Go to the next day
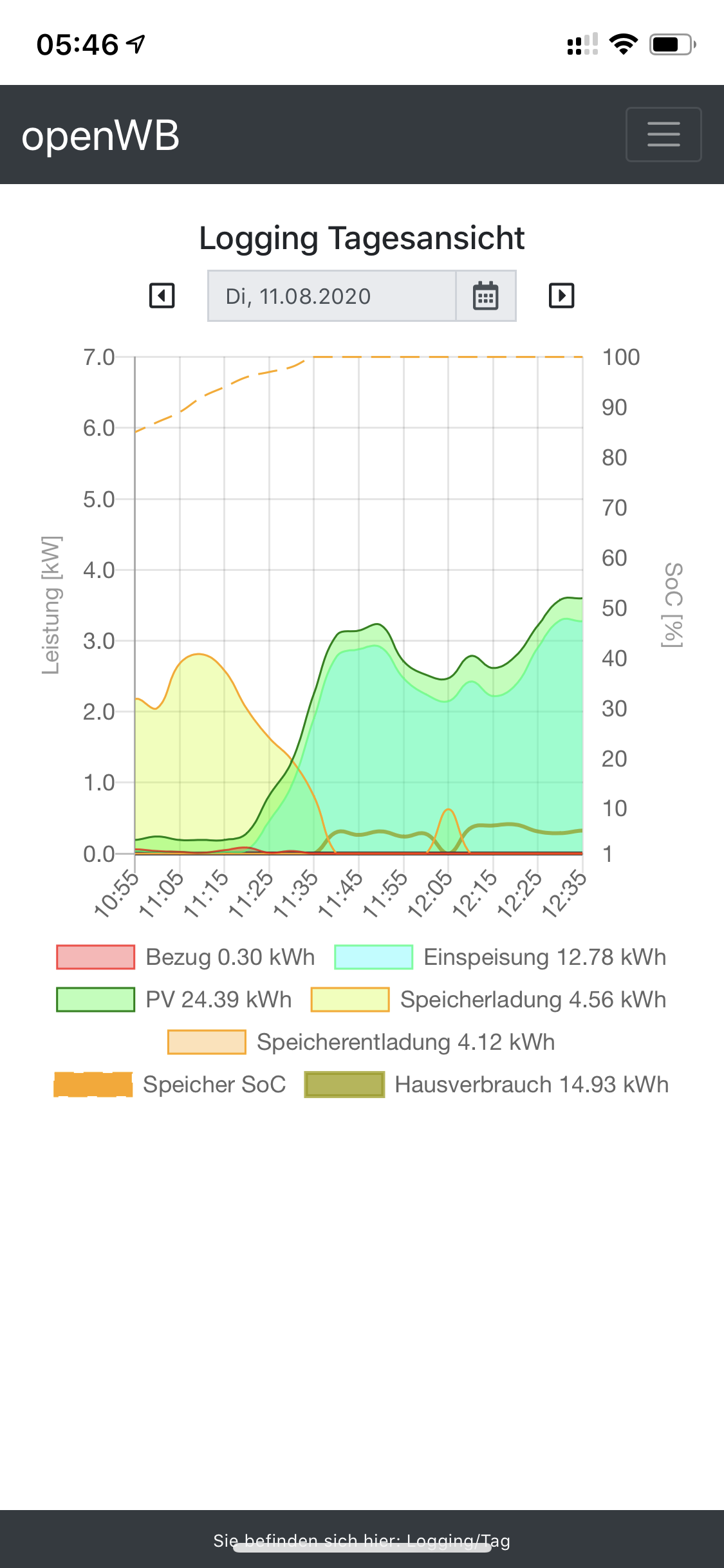The height and width of the screenshot is (1568, 724). point(561,296)
